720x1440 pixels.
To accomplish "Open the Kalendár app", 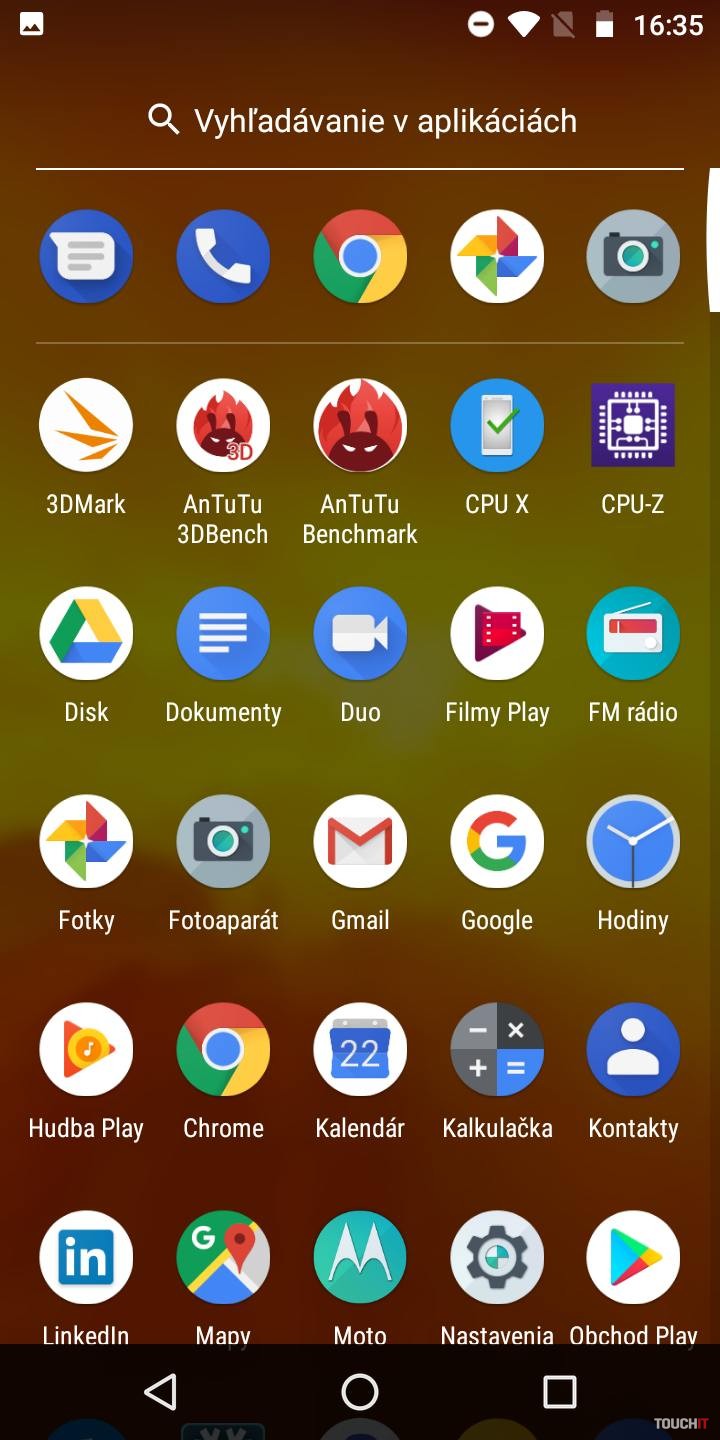I will [360, 1049].
